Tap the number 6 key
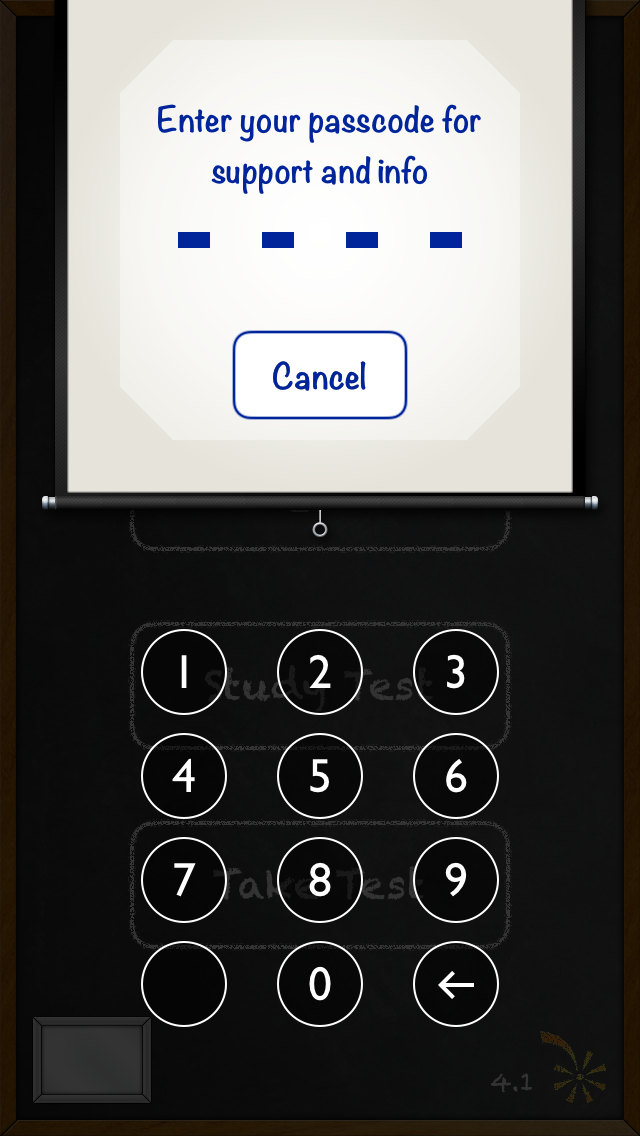This screenshot has width=640, height=1136. [456, 776]
